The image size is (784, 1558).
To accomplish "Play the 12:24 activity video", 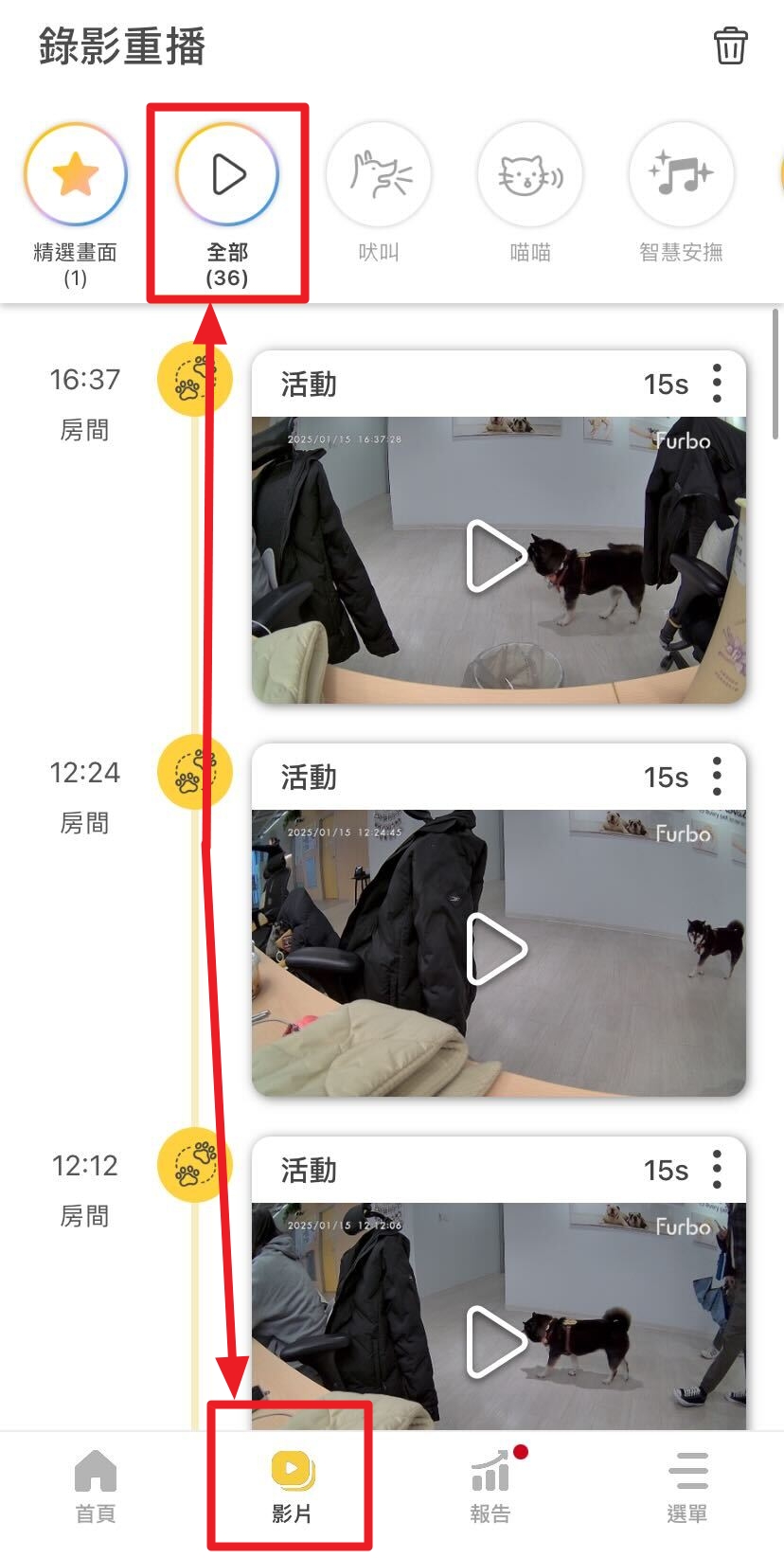I will (x=497, y=949).
